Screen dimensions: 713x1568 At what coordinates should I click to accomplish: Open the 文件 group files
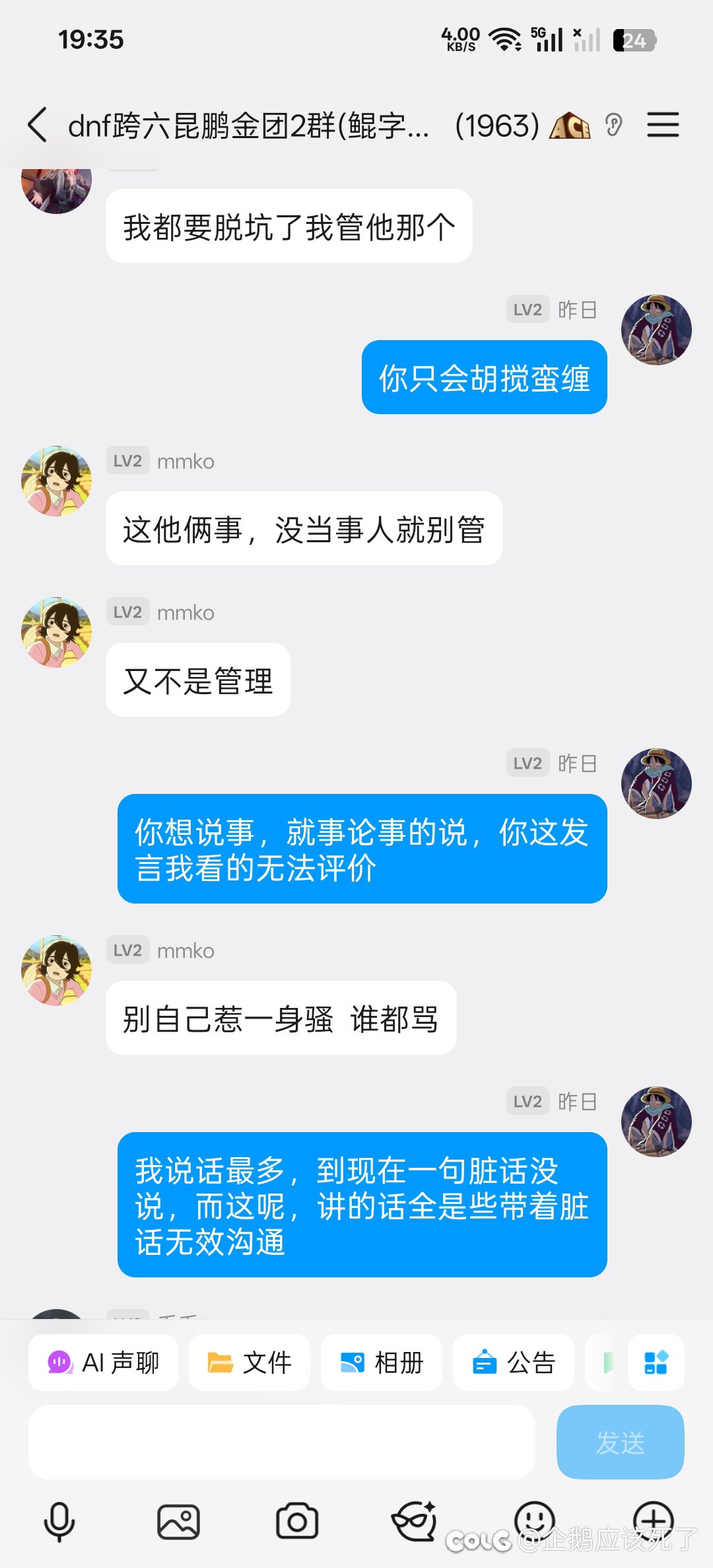point(250,1363)
